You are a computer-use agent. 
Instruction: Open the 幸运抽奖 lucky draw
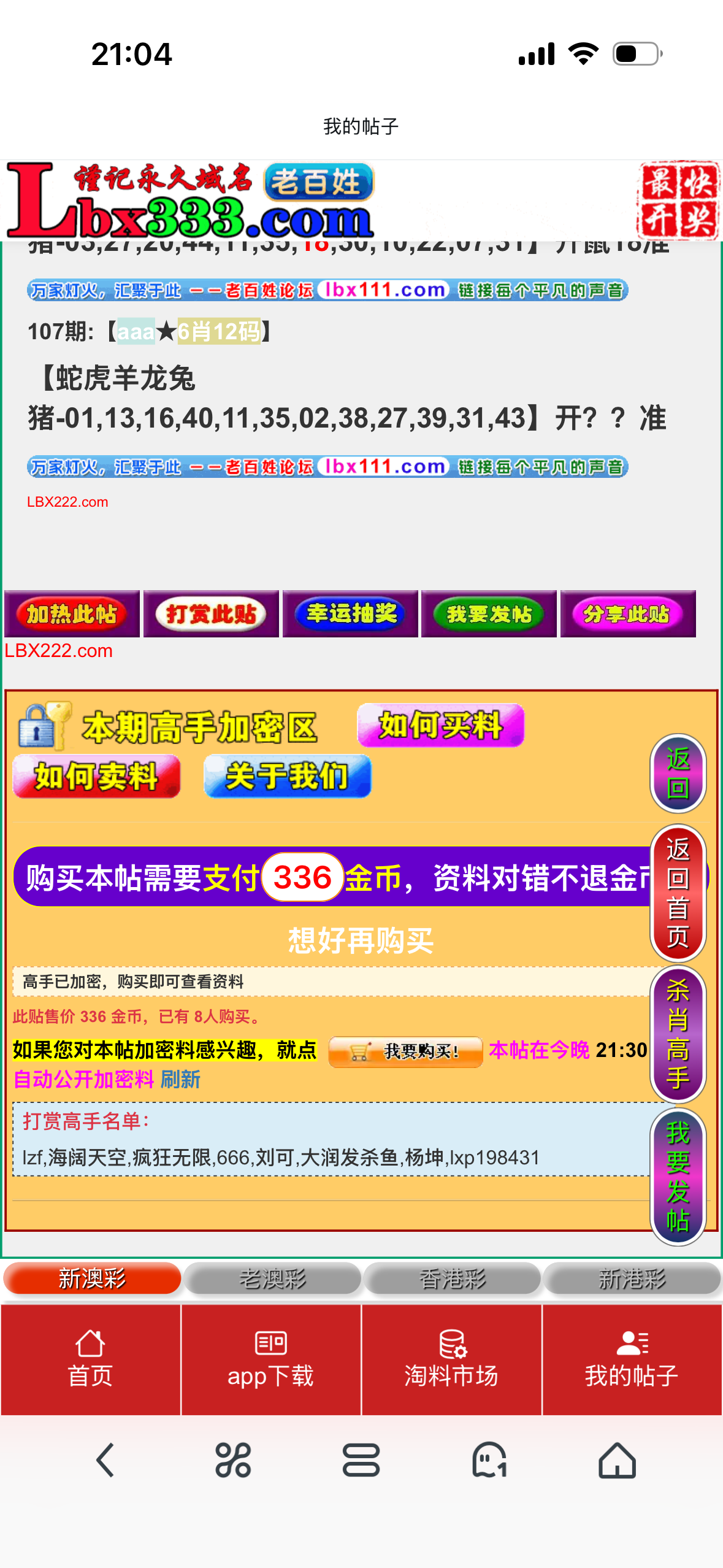pyautogui.click(x=350, y=614)
